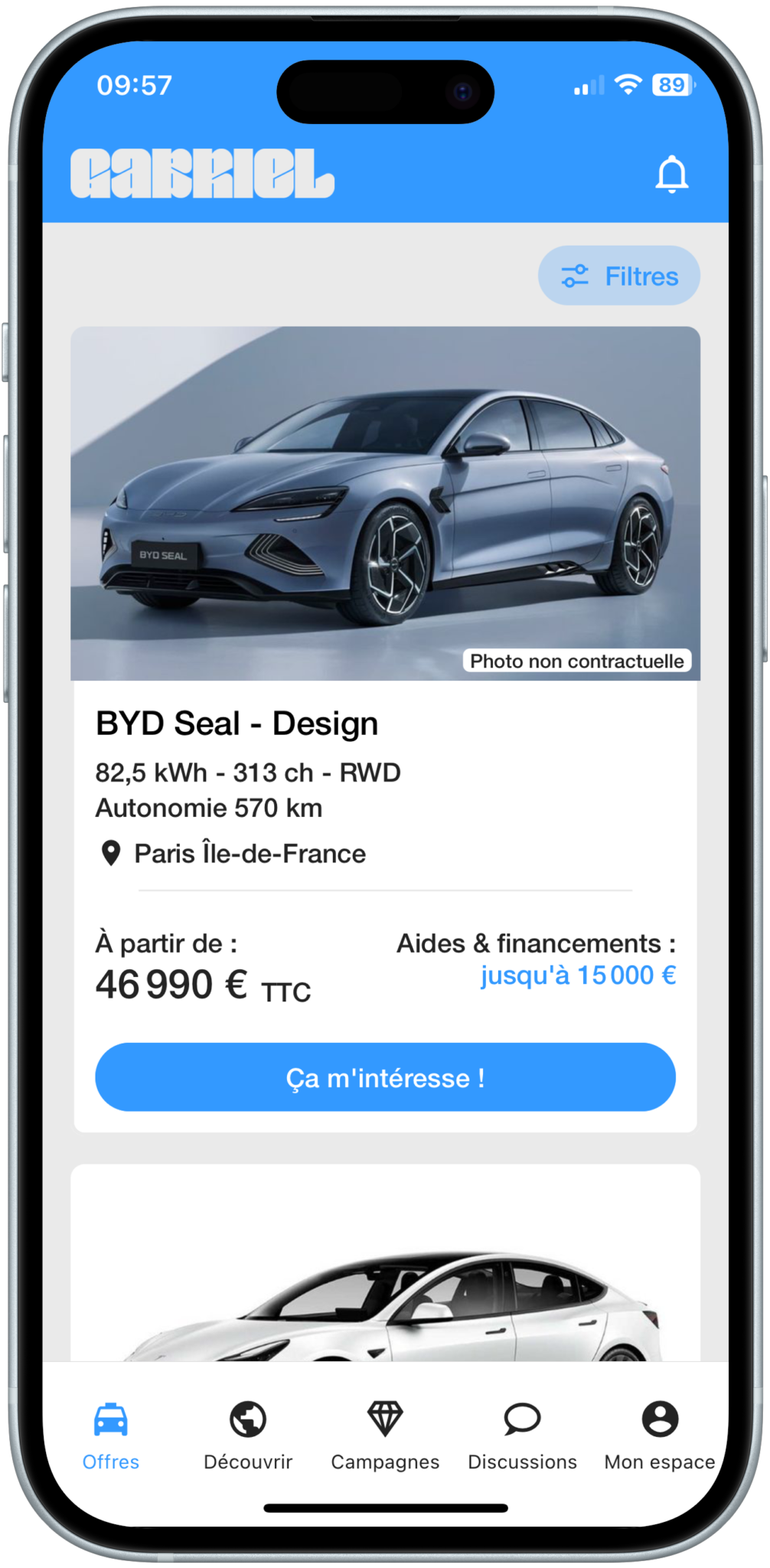The height and width of the screenshot is (1568, 770).
Task: Tap the Ça m'intéresse ! button
Action: point(385,1077)
